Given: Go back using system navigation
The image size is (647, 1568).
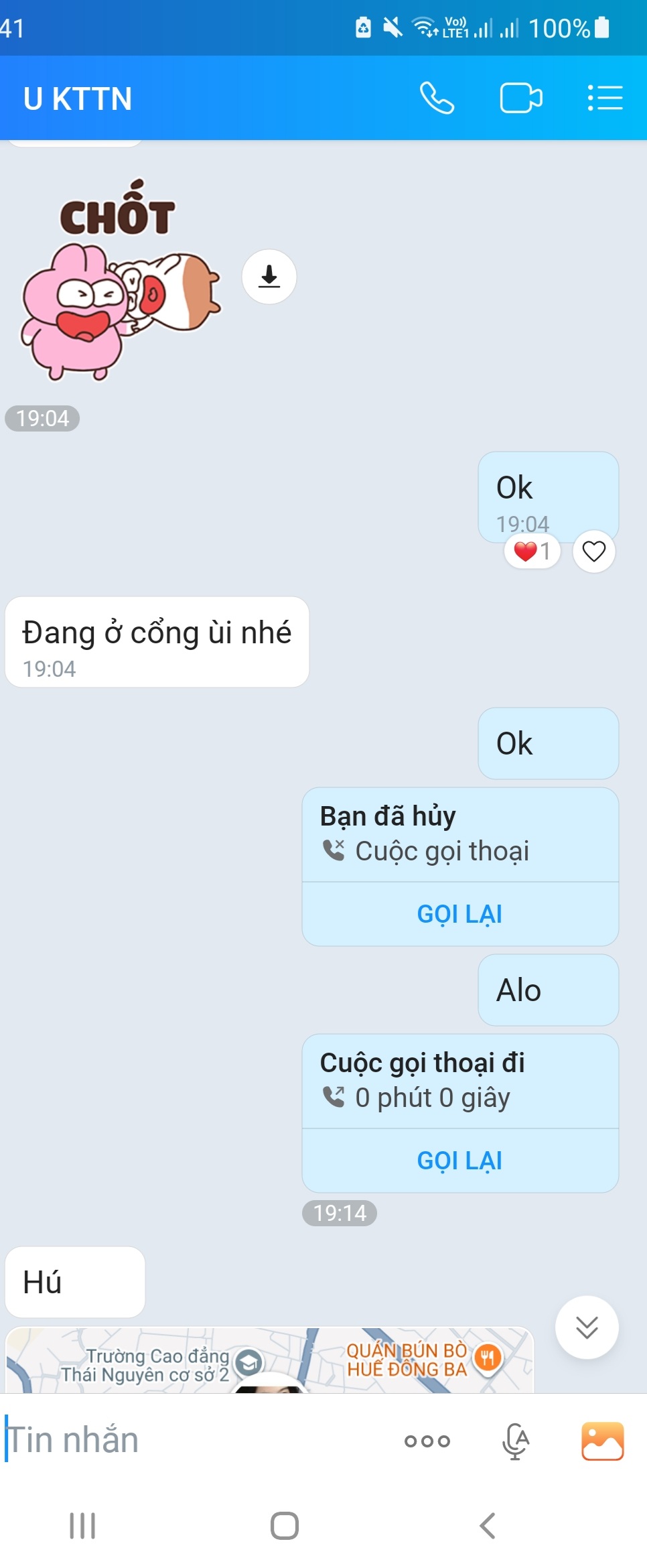Looking at the screenshot, I should pyautogui.click(x=488, y=1526).
